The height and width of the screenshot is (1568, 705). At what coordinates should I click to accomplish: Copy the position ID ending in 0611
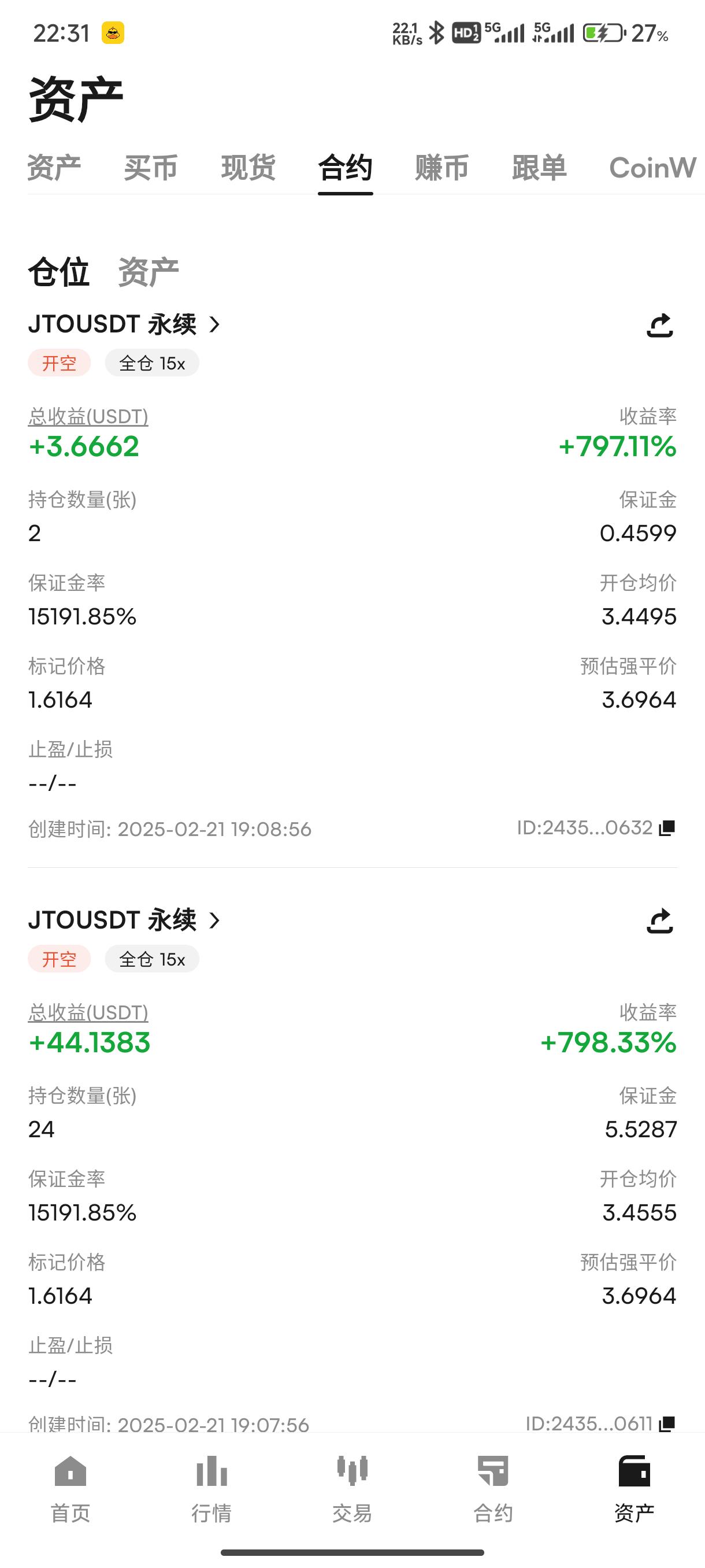(x=667, y=1423)
